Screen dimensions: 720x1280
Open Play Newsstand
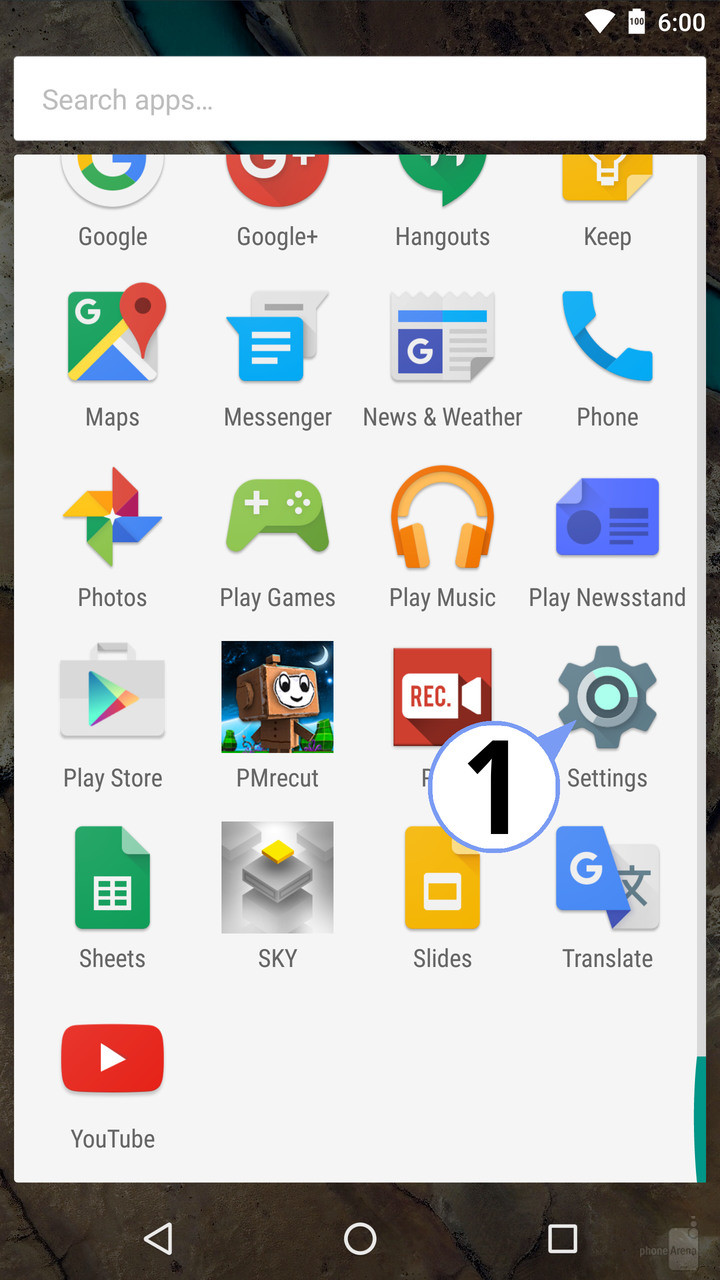point(607,517)
